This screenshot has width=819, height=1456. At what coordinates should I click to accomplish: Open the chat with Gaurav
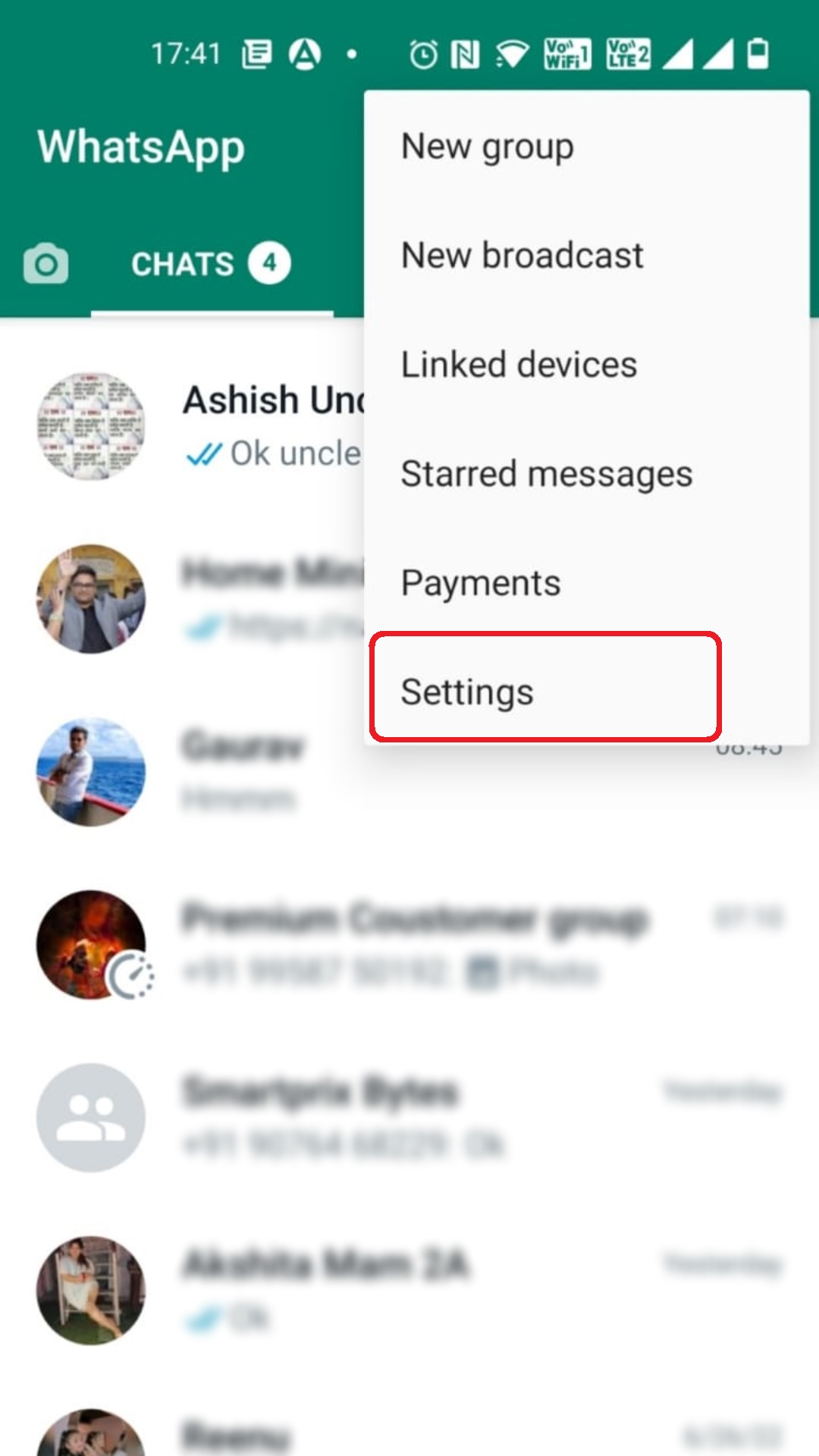[243, 770]
